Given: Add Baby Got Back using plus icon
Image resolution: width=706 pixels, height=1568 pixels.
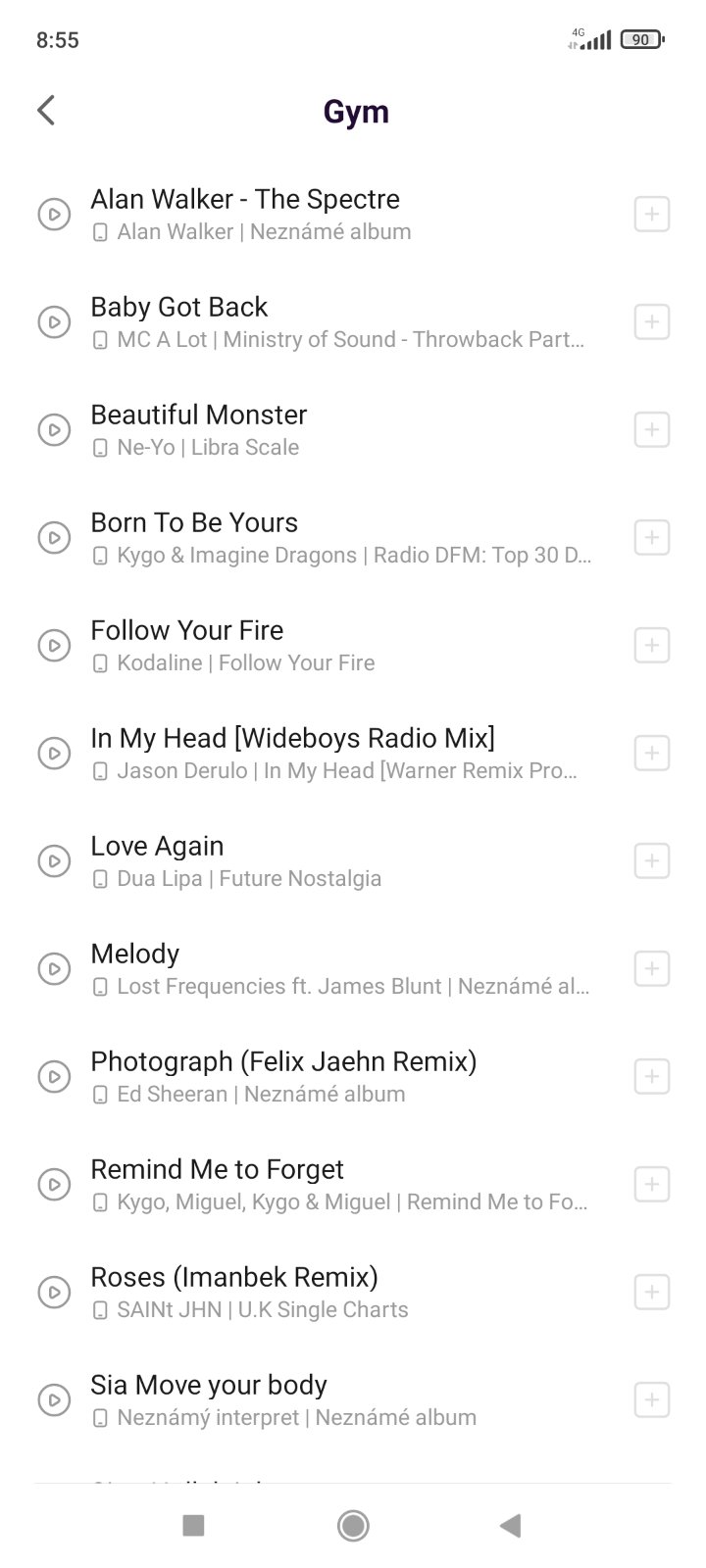Looking at the screenshot, I should pyautogui.click(x=651, y=321).
